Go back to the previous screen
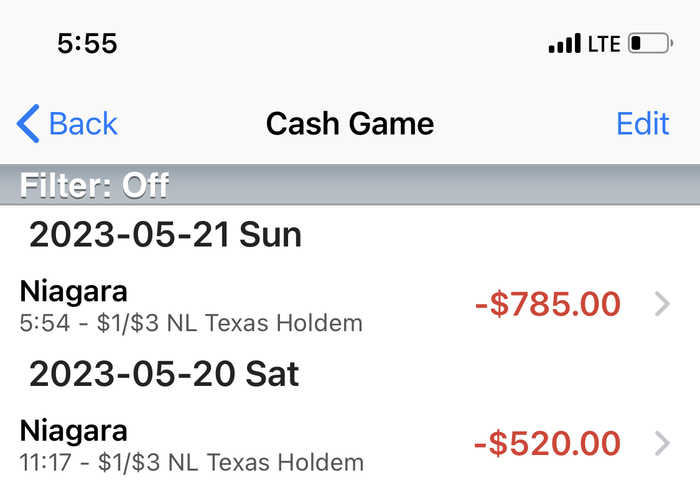The width and height of the screenshot is (700, 493). point(68,124)
